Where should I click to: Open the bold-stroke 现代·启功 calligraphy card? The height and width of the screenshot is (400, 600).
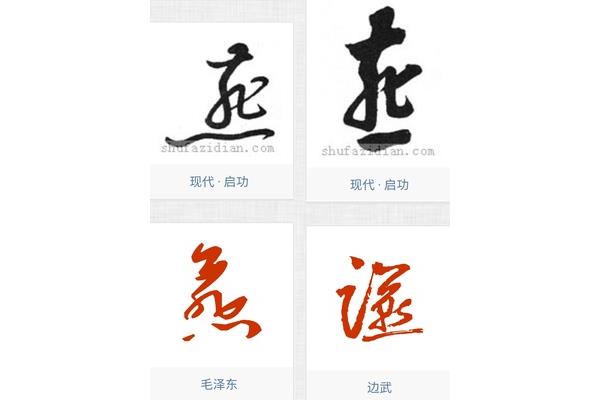pyautogui.click(x=379, y=85)
